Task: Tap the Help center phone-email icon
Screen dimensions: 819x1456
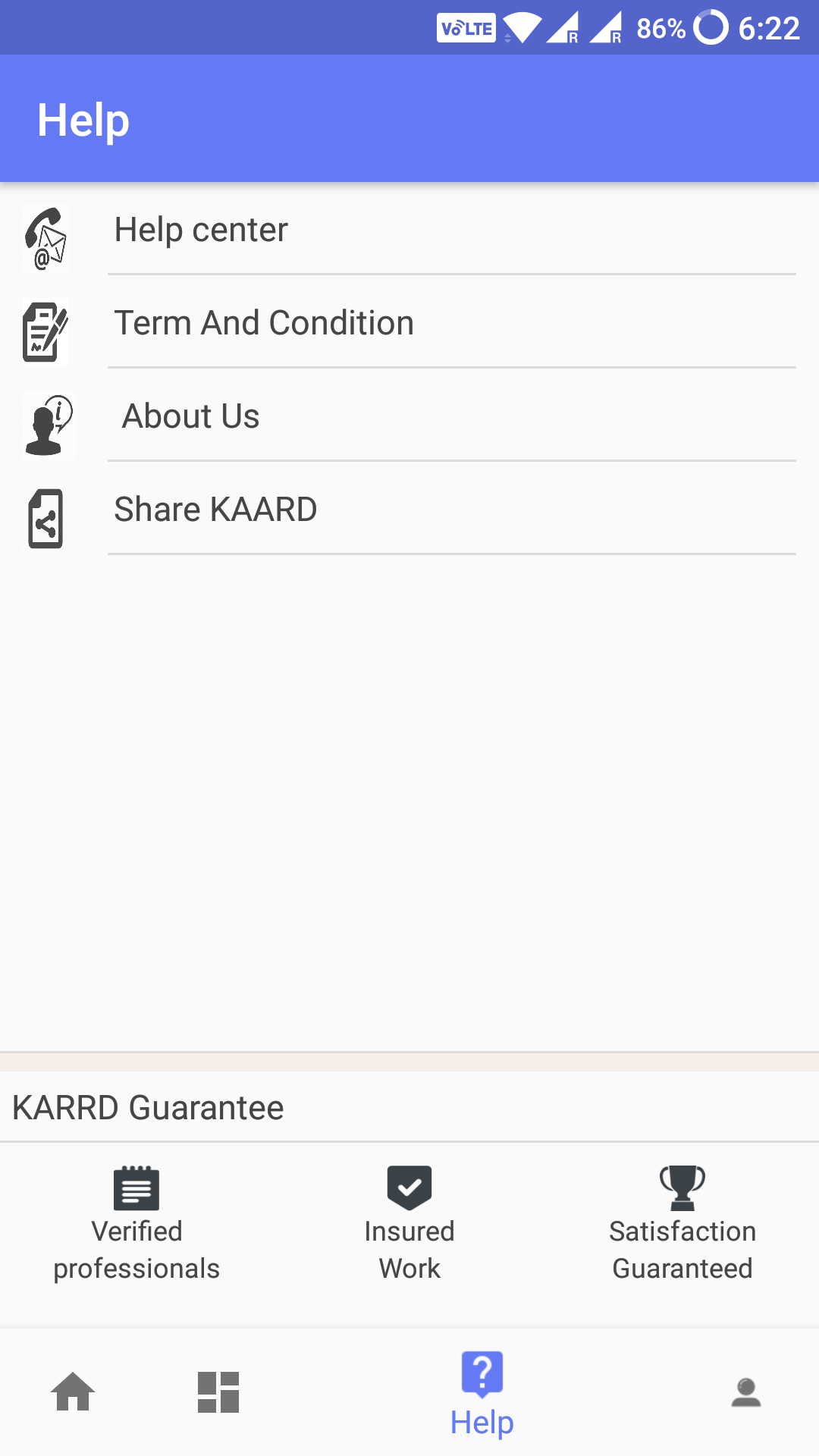Action: [x=45, y=237]
